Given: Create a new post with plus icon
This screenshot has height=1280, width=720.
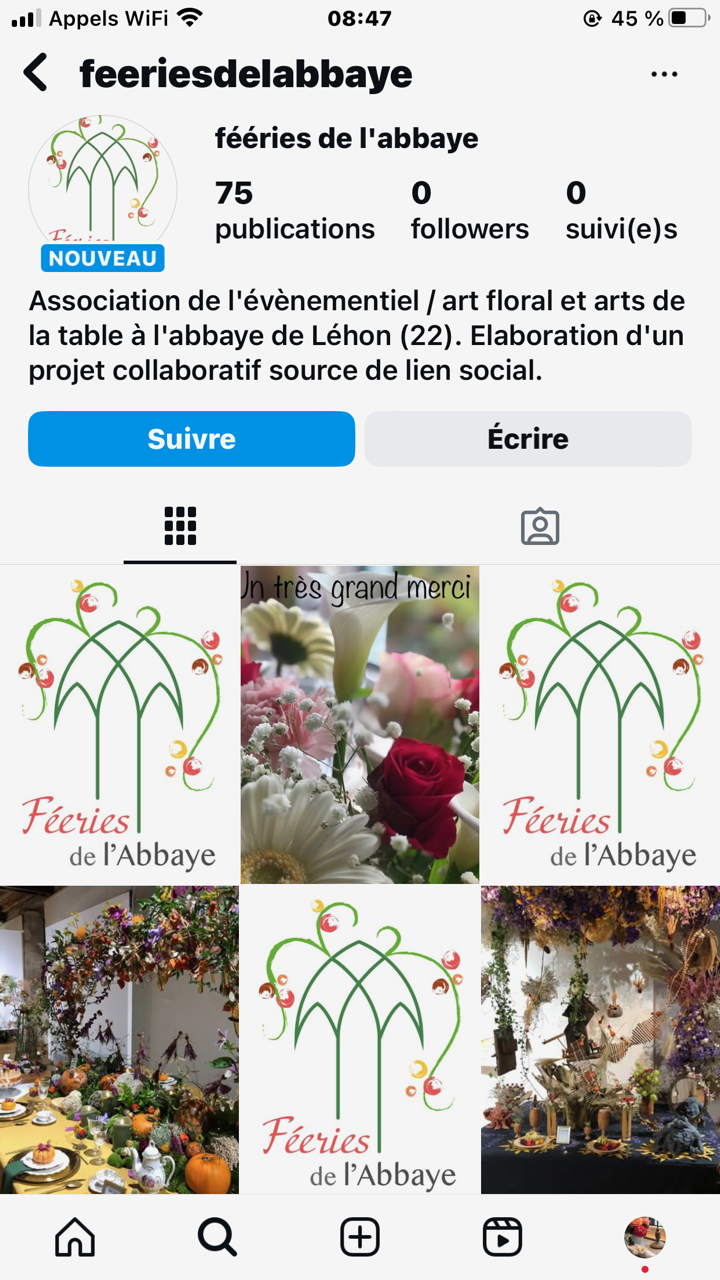Looking at the screenshot, I should [360, 1238].
